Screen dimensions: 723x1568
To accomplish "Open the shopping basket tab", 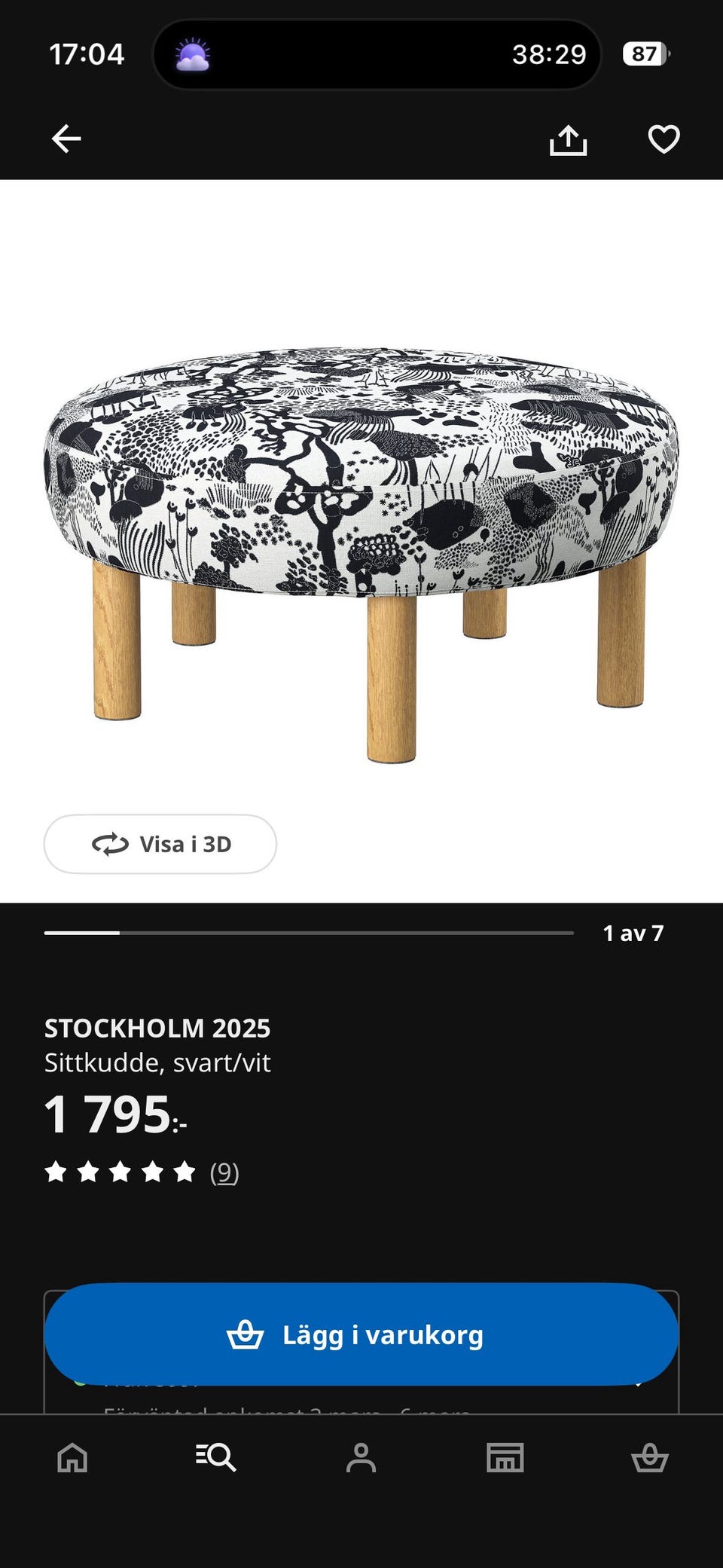I will (650, 1457).
